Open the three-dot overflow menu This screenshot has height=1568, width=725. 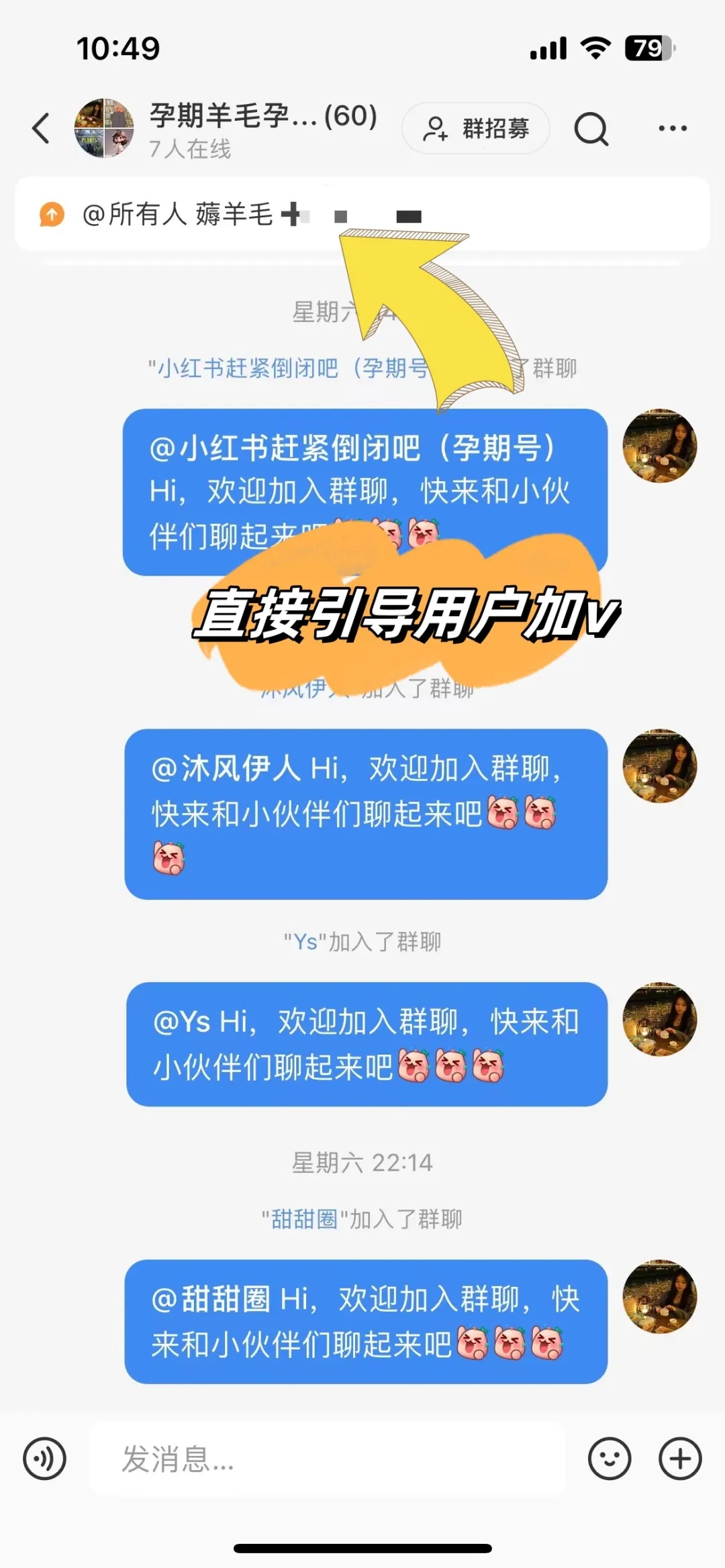672,128
